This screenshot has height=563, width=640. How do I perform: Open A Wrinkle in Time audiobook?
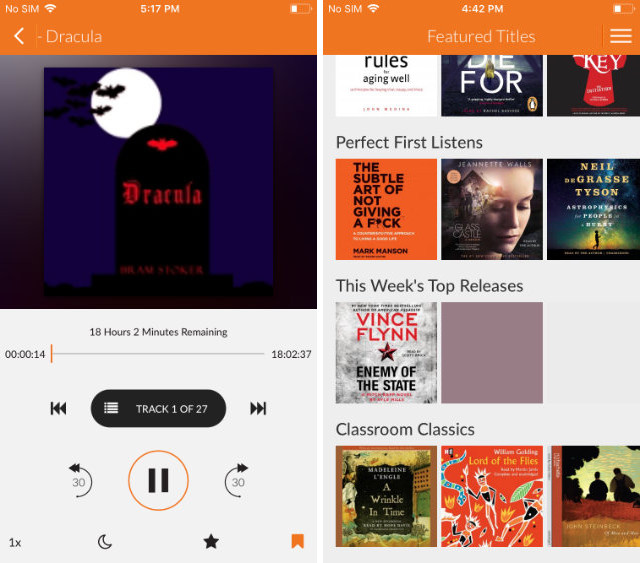point(386,496)
